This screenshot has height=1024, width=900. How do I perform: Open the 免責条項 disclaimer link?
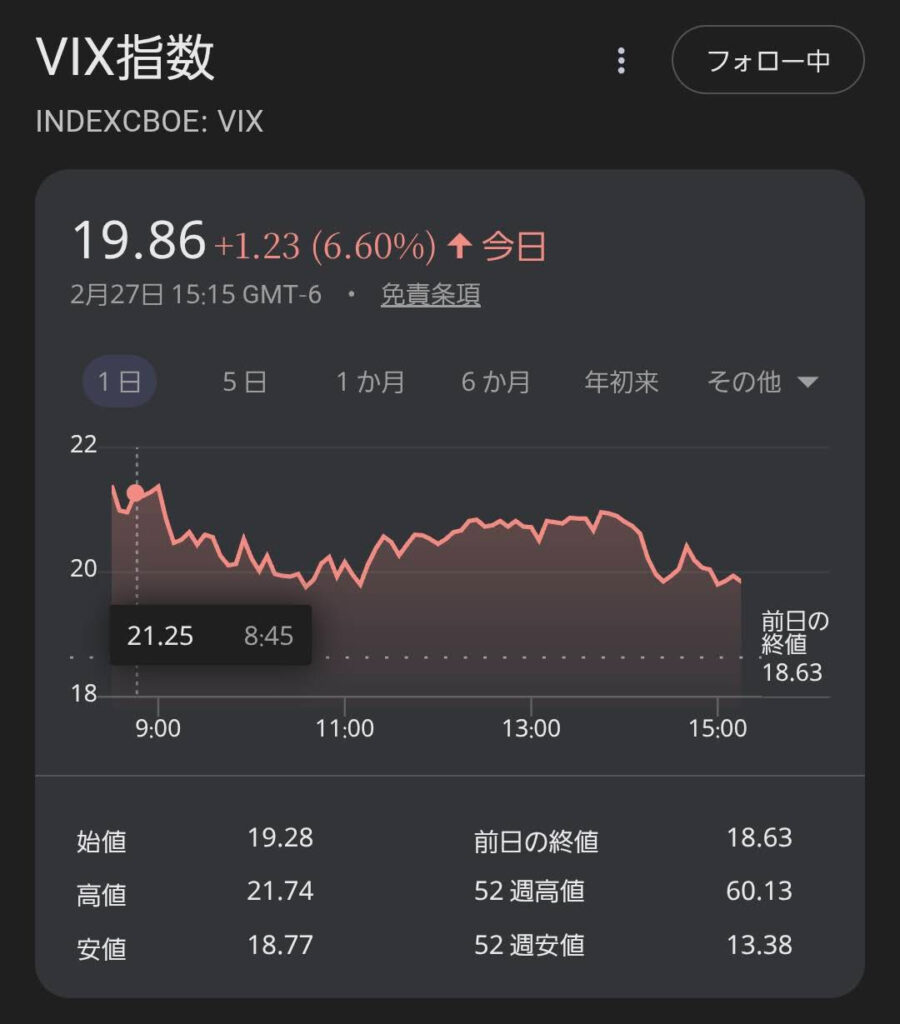430,296
